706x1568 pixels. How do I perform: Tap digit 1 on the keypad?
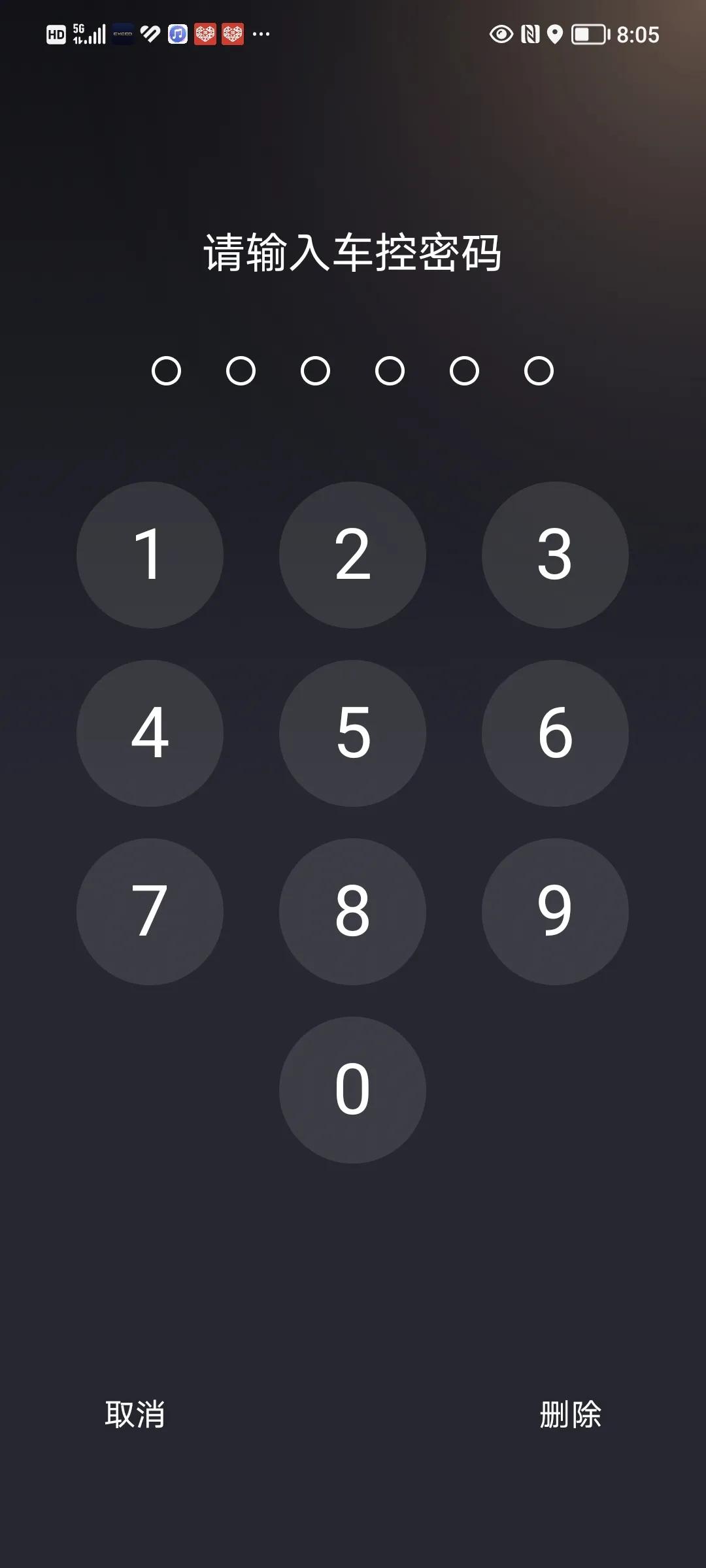tap(150, 555)
